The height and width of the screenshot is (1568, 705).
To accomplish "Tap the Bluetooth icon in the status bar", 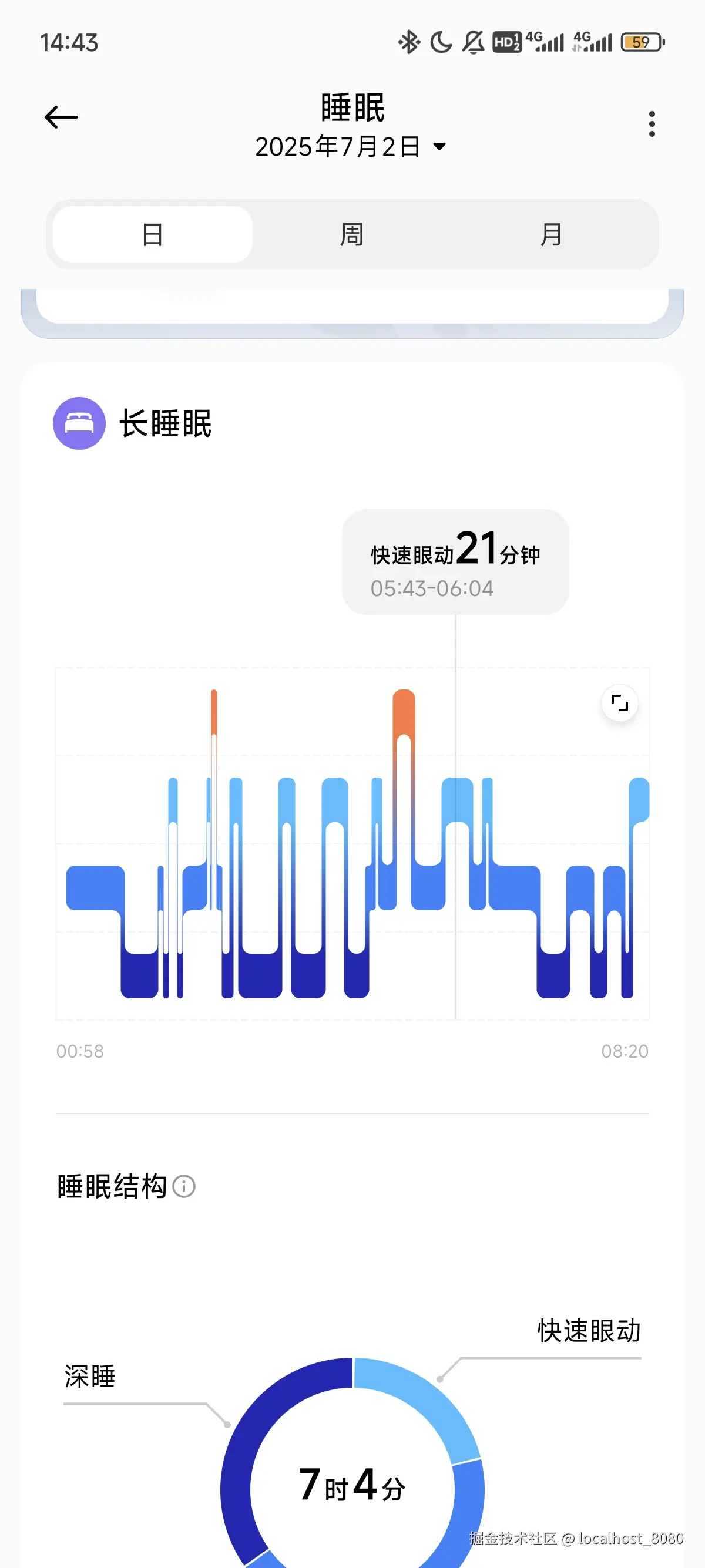I will (408, 41).
